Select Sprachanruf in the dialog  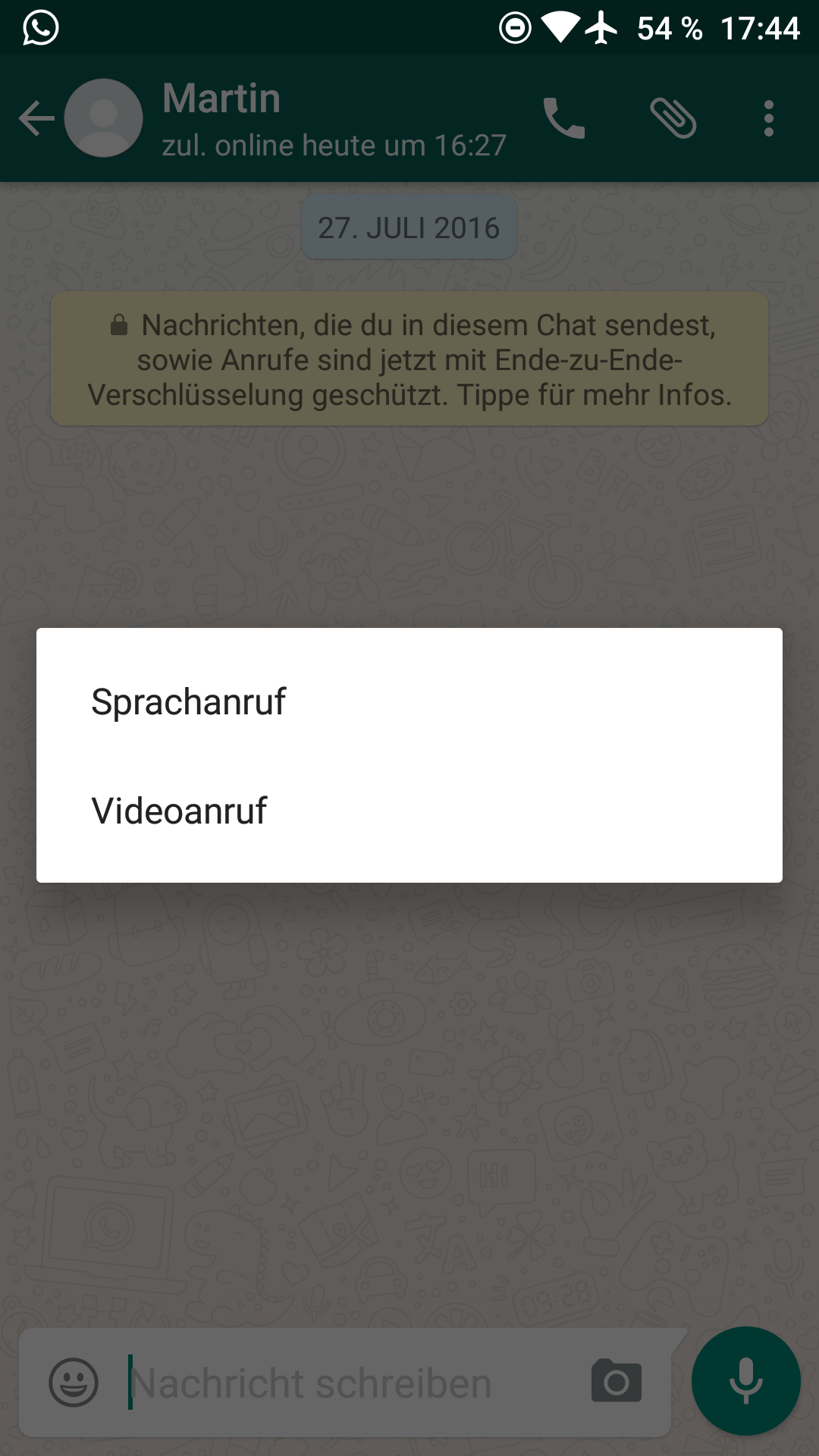click(409, 701)
